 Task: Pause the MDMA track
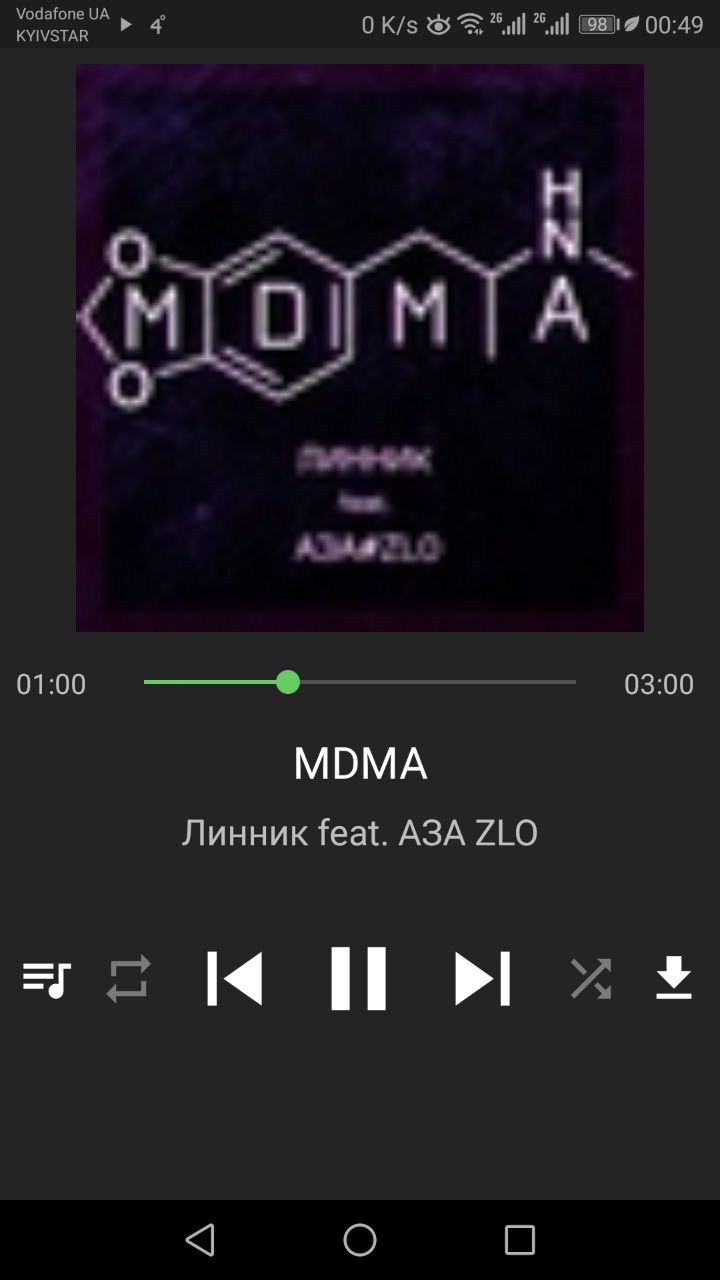point(358,978)
